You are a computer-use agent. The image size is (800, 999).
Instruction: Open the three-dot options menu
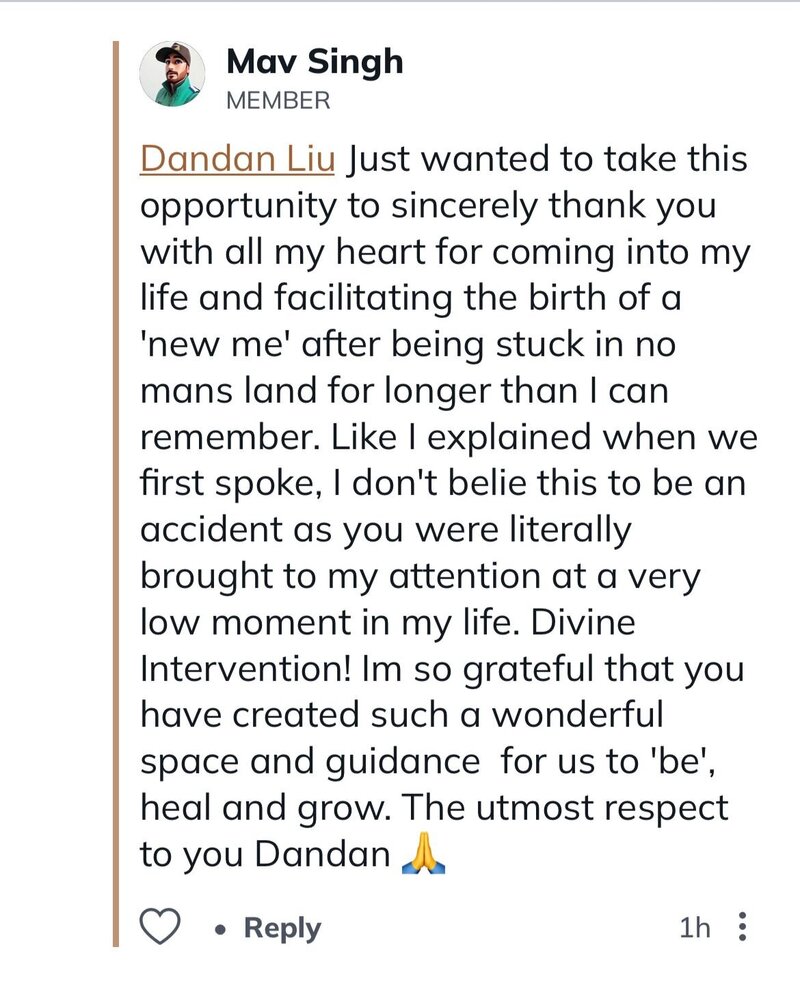click(741, 927)
